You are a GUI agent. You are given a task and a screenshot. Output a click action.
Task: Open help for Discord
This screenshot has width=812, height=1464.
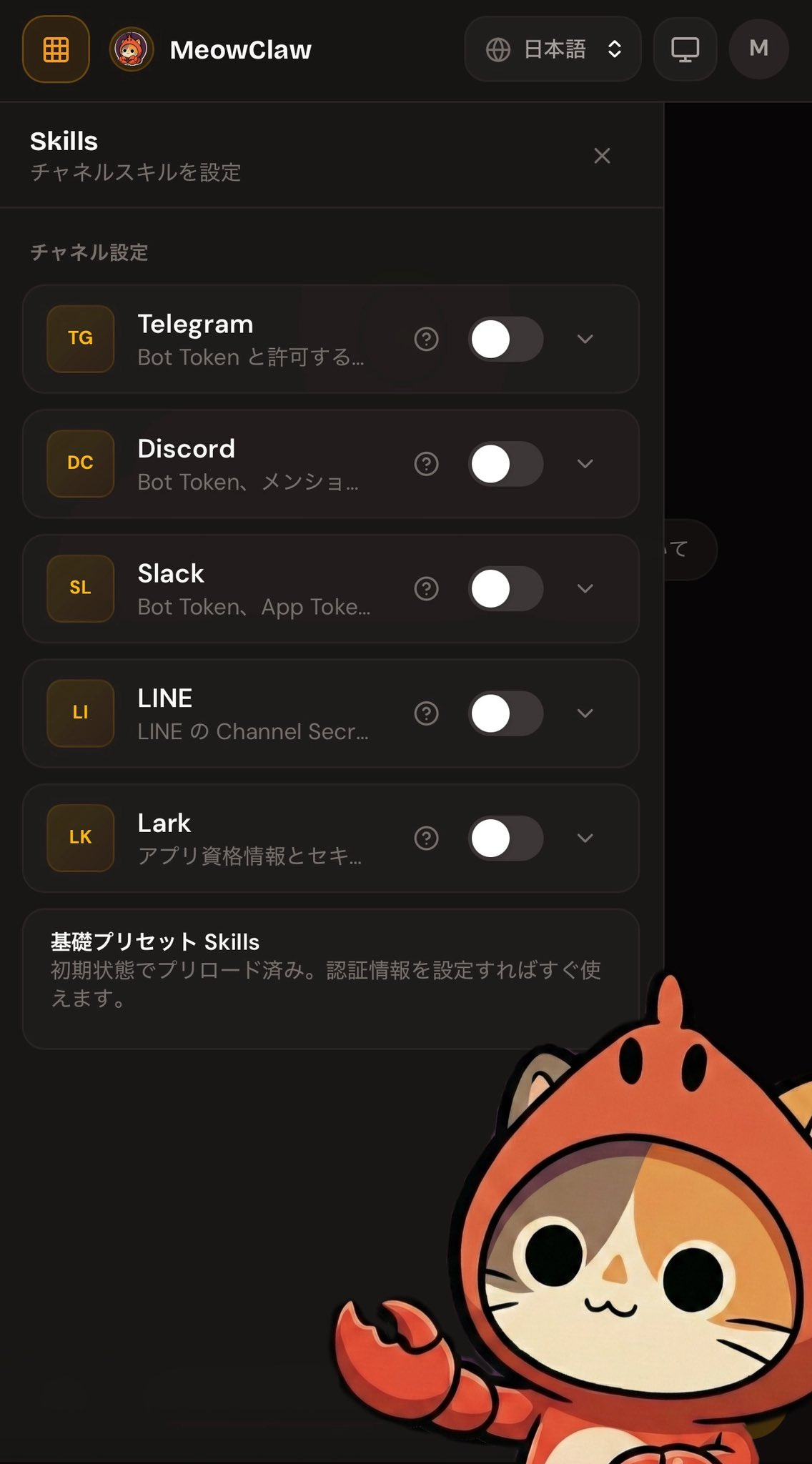[x=427, y=464]
